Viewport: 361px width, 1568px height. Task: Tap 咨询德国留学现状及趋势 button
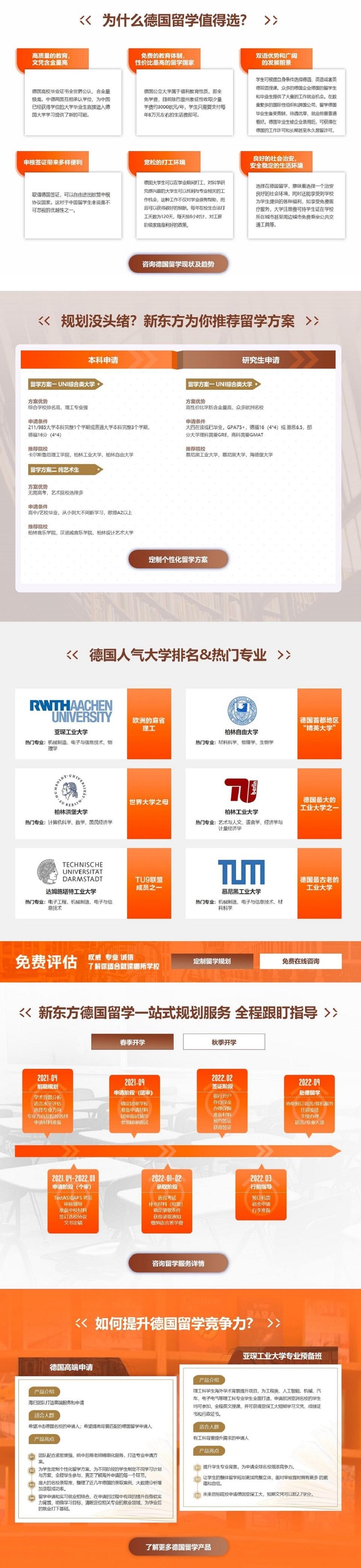178,263
